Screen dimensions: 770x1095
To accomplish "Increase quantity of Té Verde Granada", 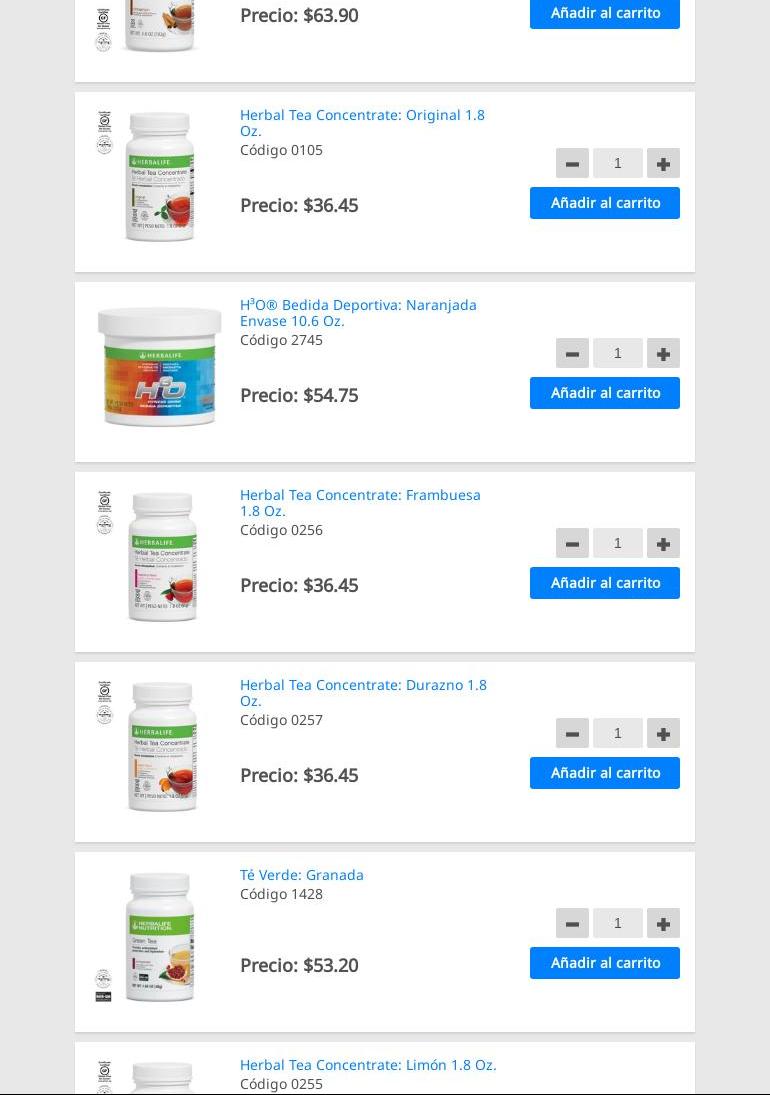I will tap(663, 923).
